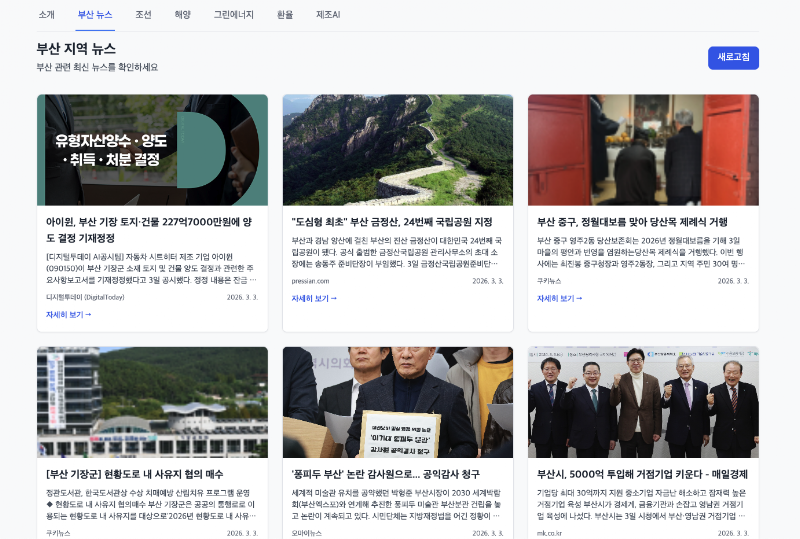
Task: Open 자세히 보기 for the 당산목 제례식 article
Action: pos(559,299)
